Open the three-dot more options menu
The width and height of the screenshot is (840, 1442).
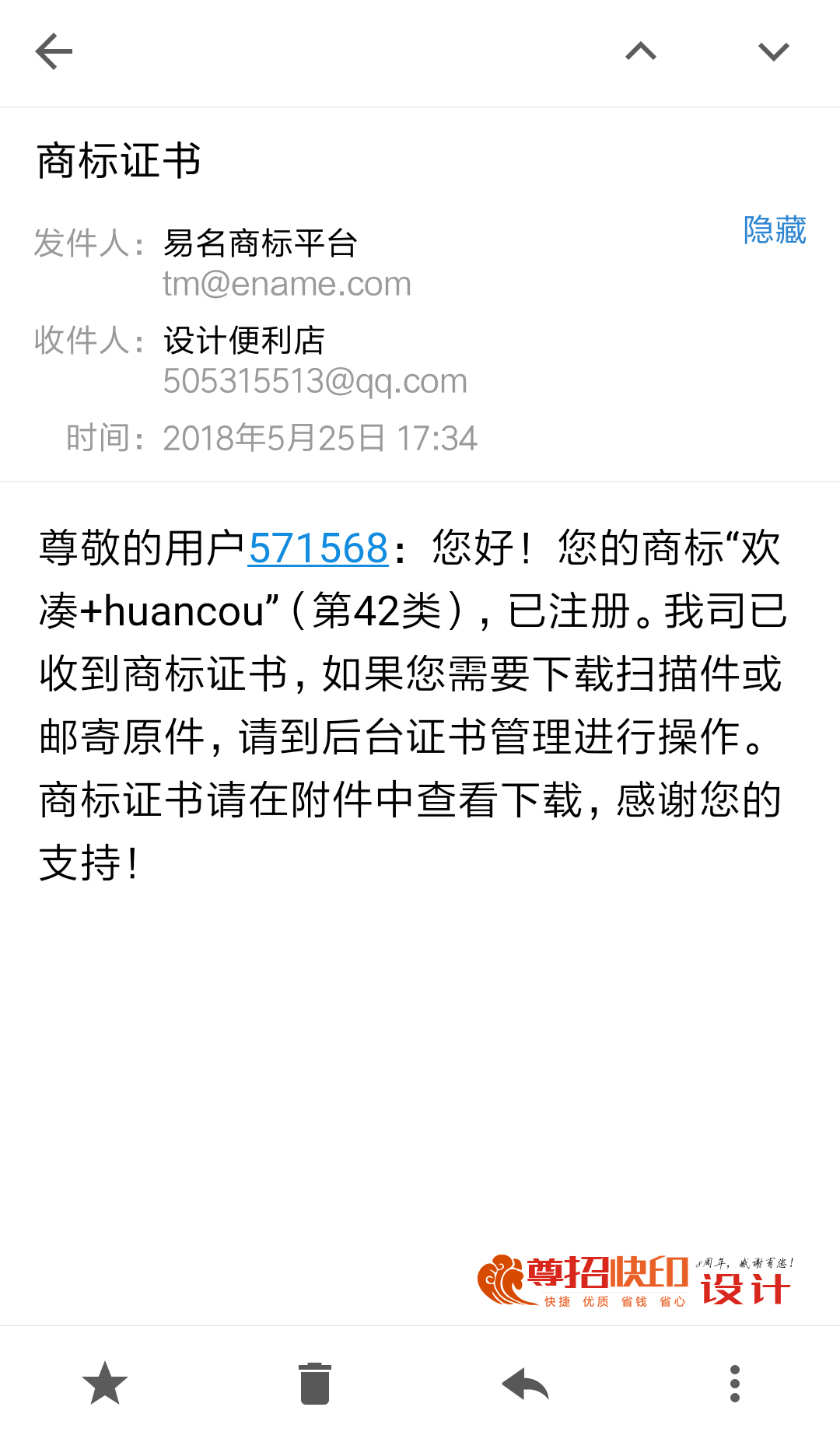click(x=735, y=1383)
